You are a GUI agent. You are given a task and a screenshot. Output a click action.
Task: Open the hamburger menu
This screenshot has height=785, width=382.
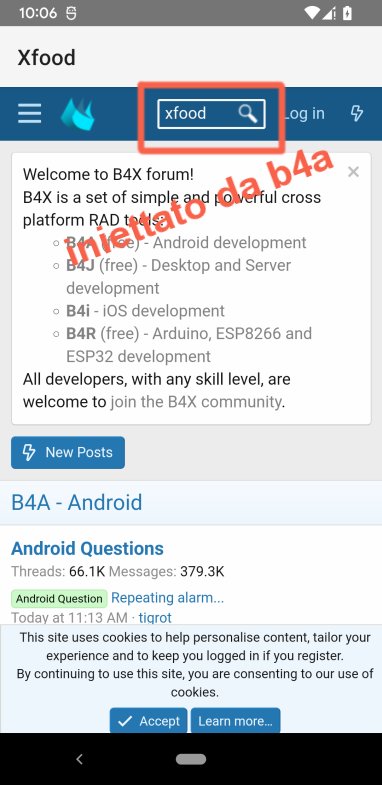pos(30,114)
